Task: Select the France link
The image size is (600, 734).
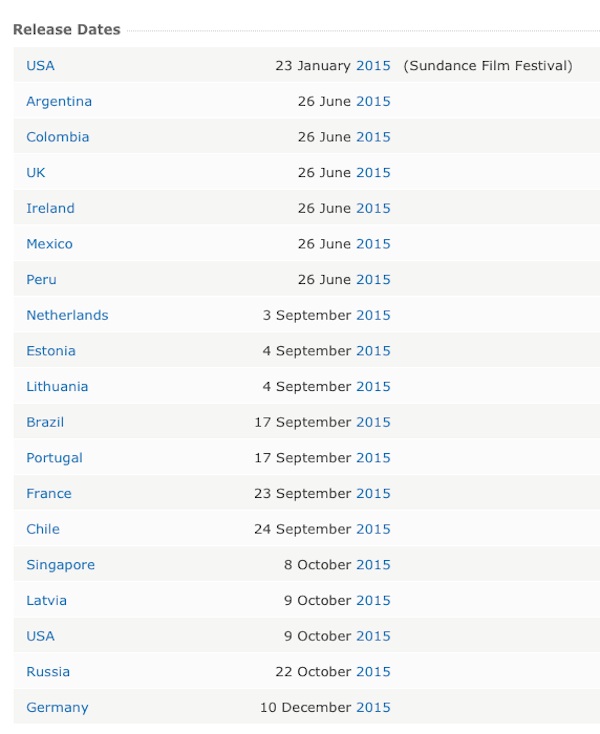Action: coord(49,493)
